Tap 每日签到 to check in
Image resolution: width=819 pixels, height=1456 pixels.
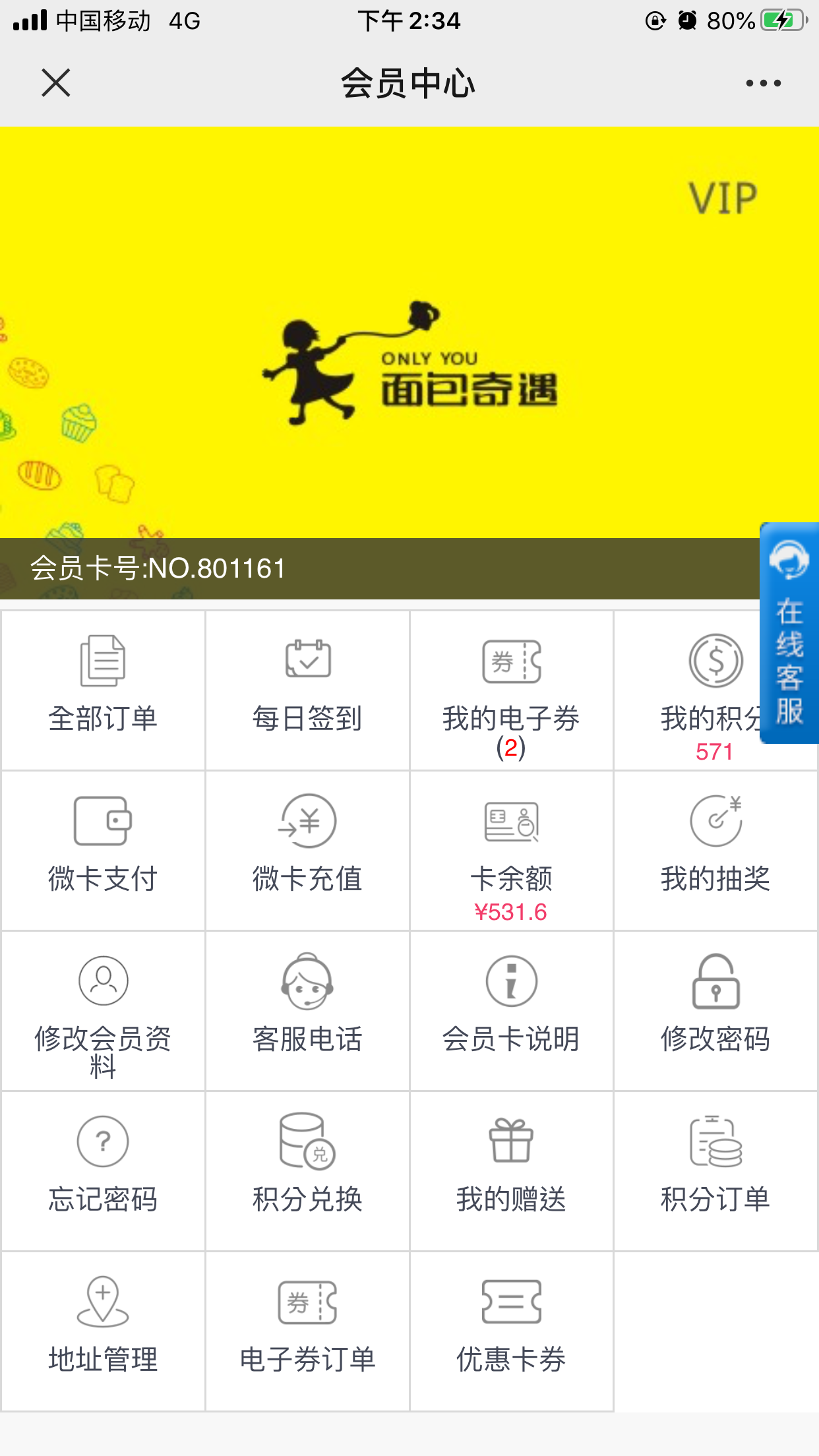pyautogui.click(x=307, y=690)
